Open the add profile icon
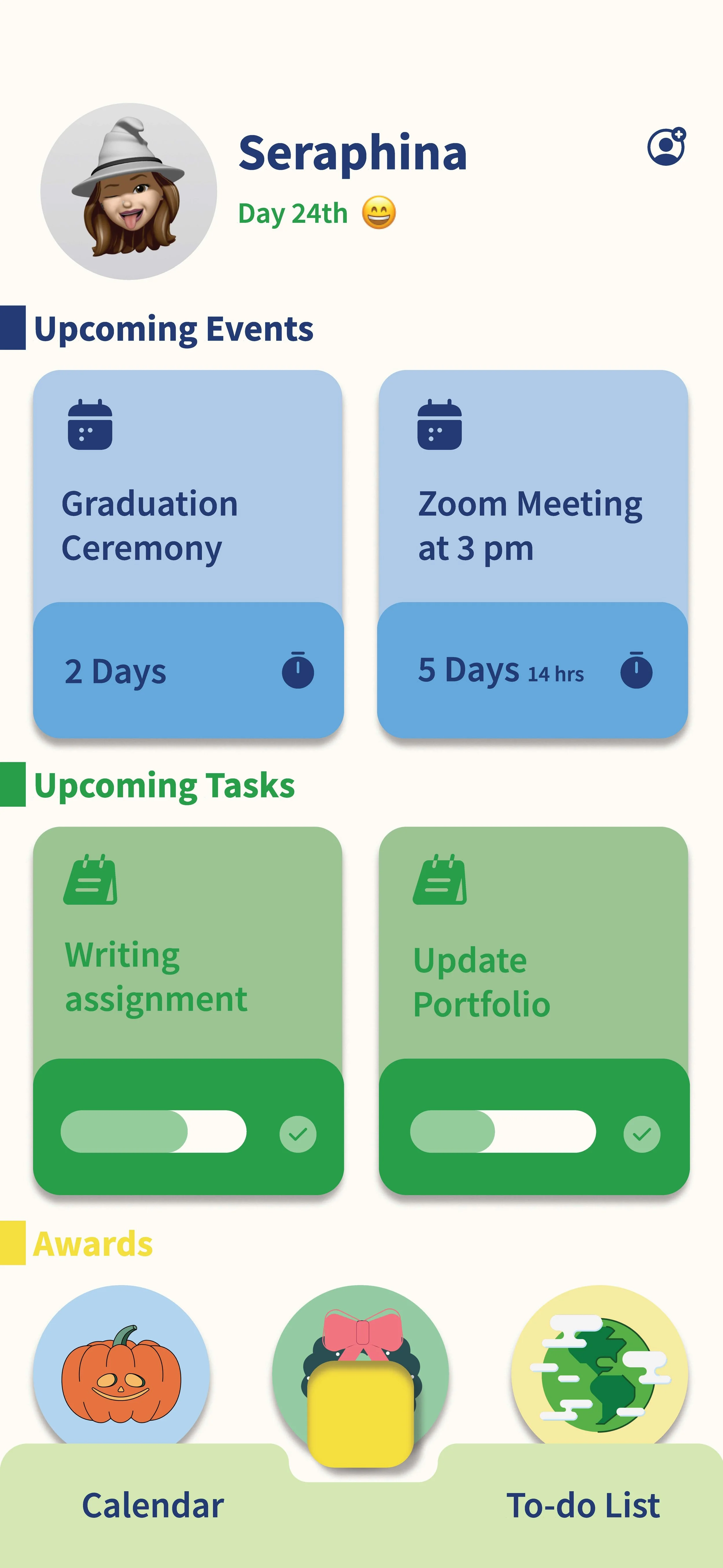Viewport: 723px width, 1568px height. (666, 147)
